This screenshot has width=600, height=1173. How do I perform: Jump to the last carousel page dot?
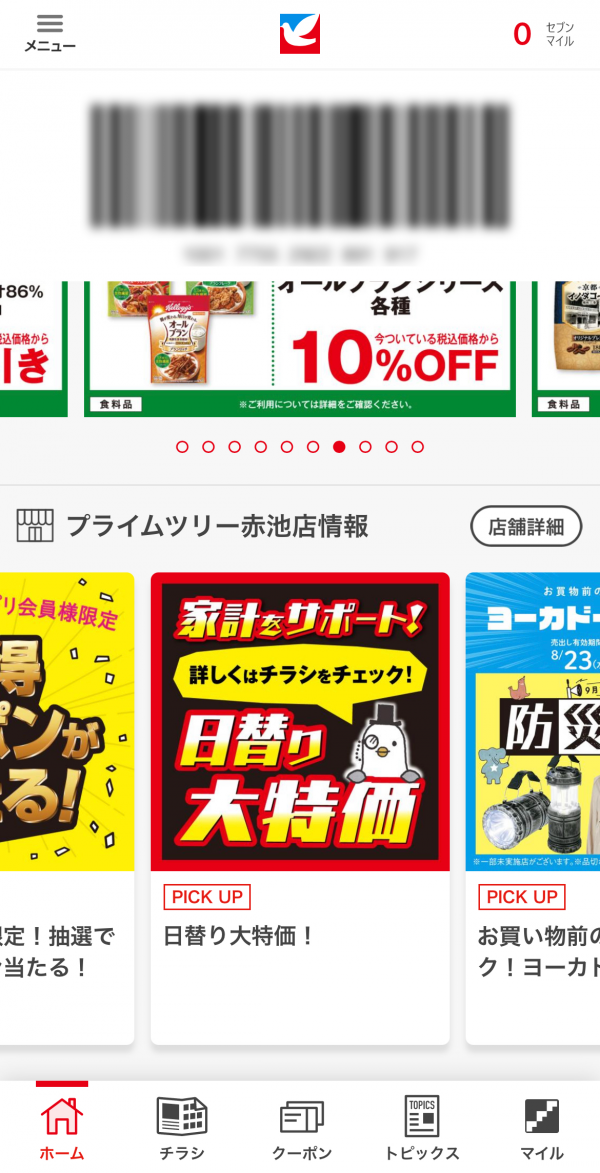click(x=418, y=447)
